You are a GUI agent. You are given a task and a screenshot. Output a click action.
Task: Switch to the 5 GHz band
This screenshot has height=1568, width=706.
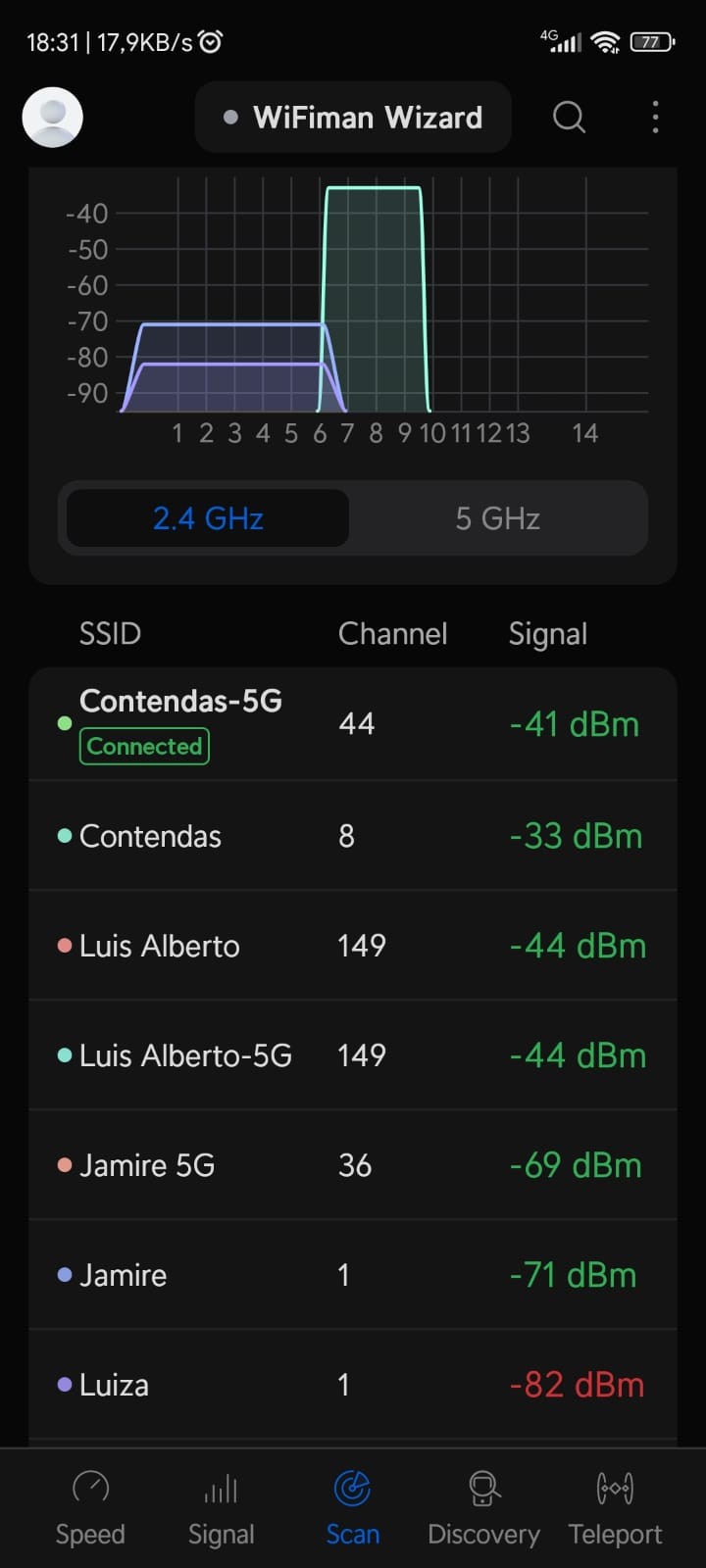point(497,518)
